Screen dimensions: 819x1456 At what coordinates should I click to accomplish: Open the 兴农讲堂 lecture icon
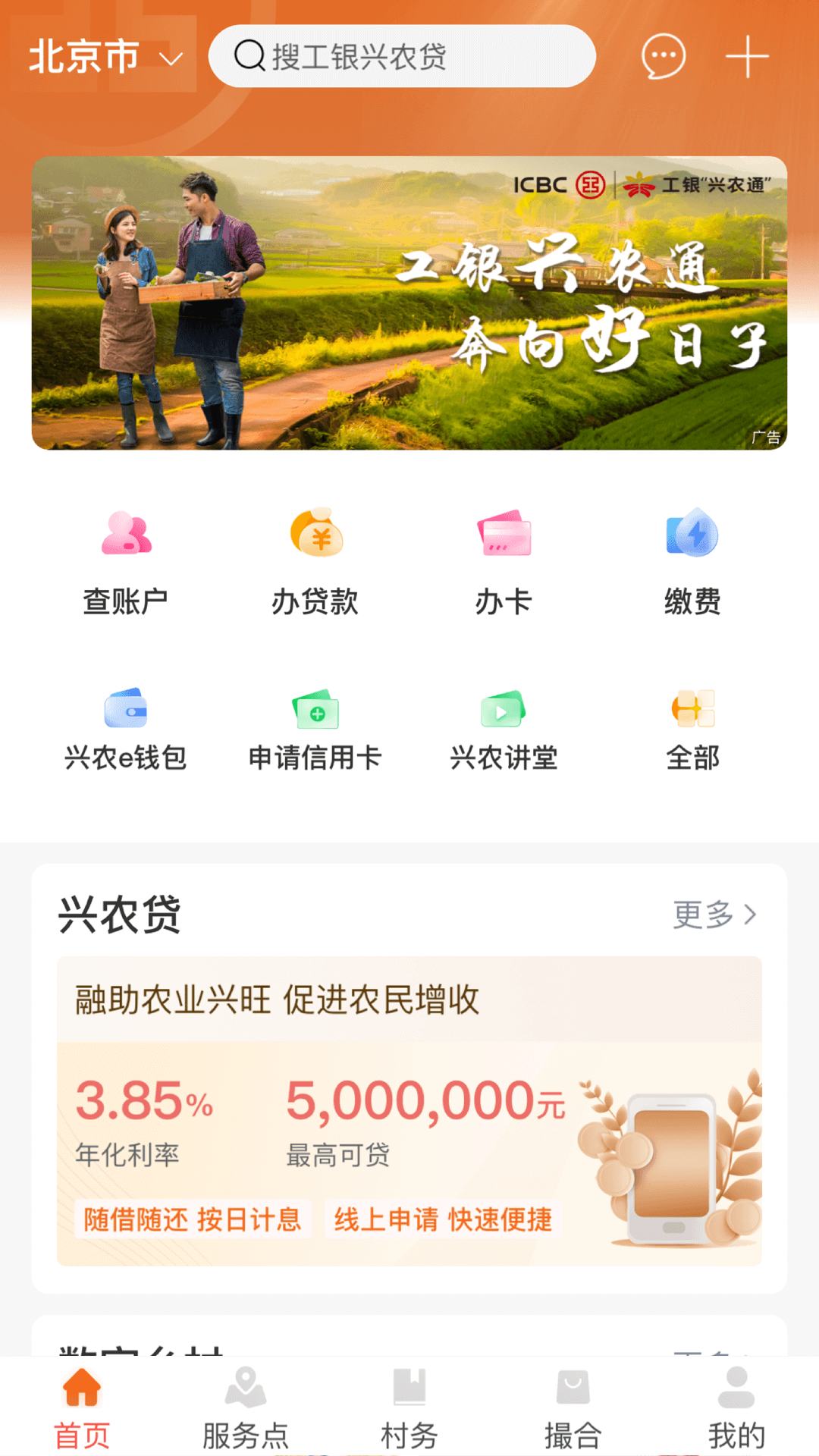click(504, 713)
